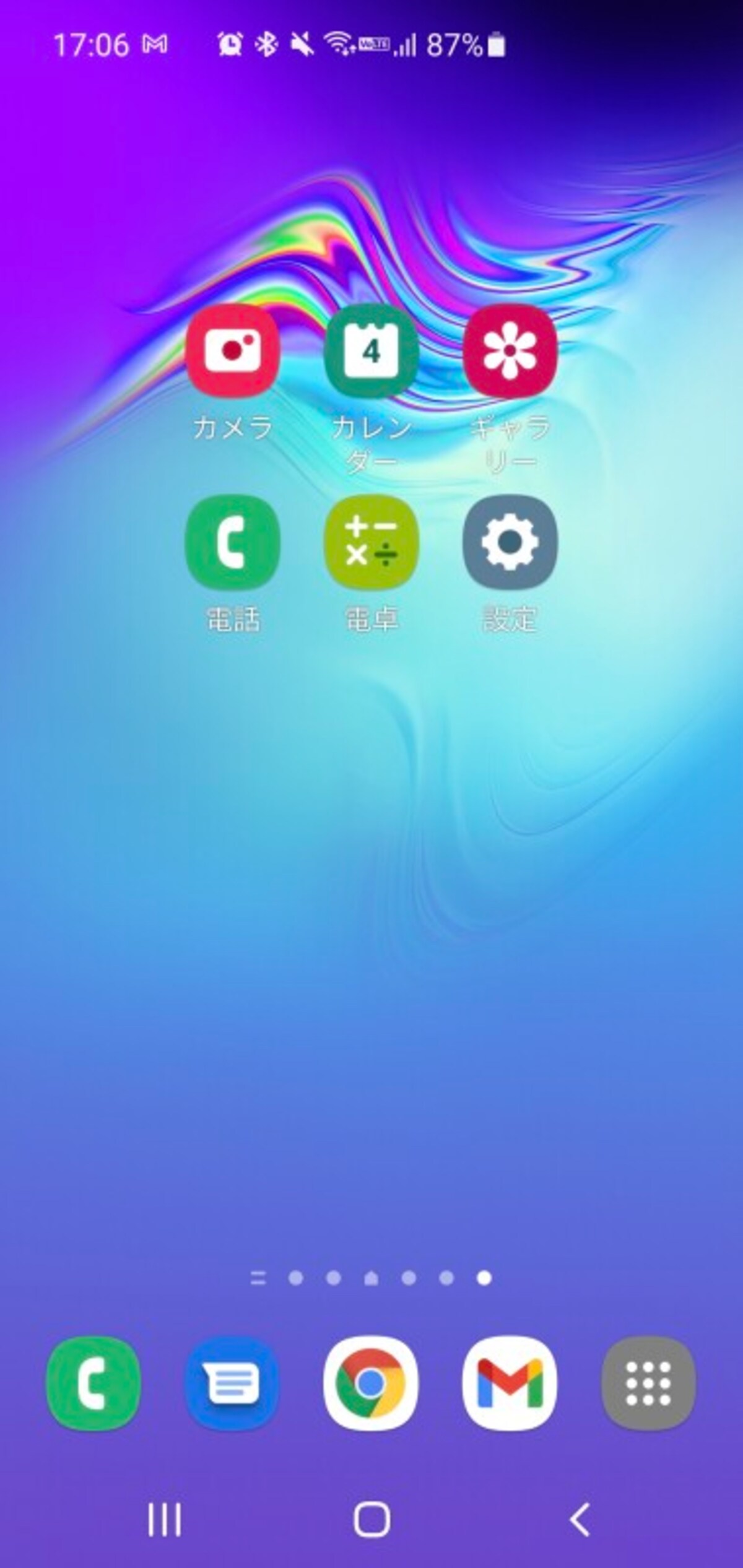This screenshot has width=743, height=1568.
Task: Open Gmail from the dock
Action: [510, 1384]
